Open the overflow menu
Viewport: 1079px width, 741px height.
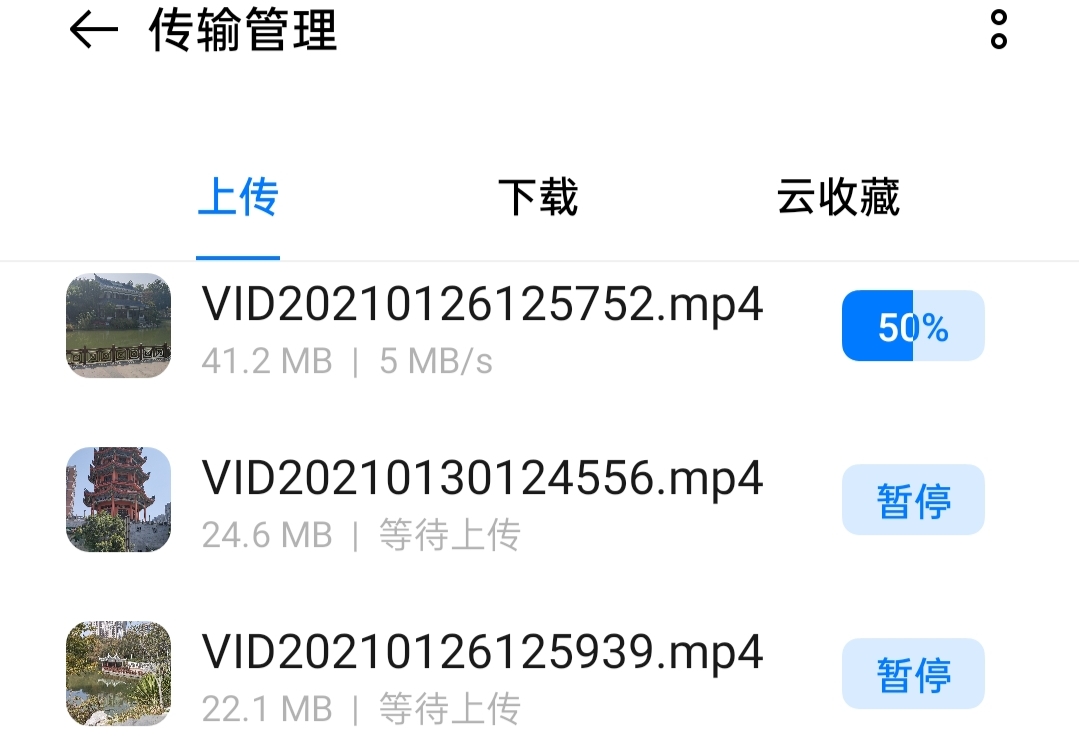point(998,30)
